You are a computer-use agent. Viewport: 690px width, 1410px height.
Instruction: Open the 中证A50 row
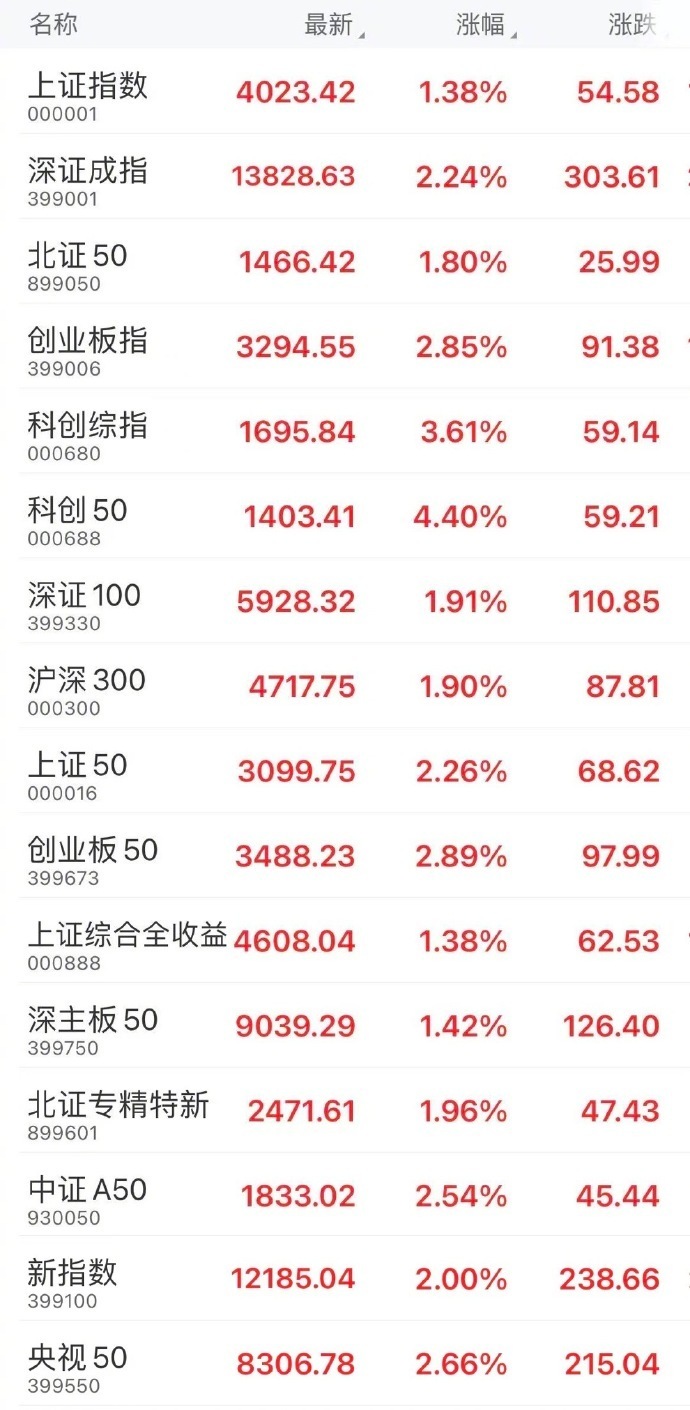(x=88, y=1197)
